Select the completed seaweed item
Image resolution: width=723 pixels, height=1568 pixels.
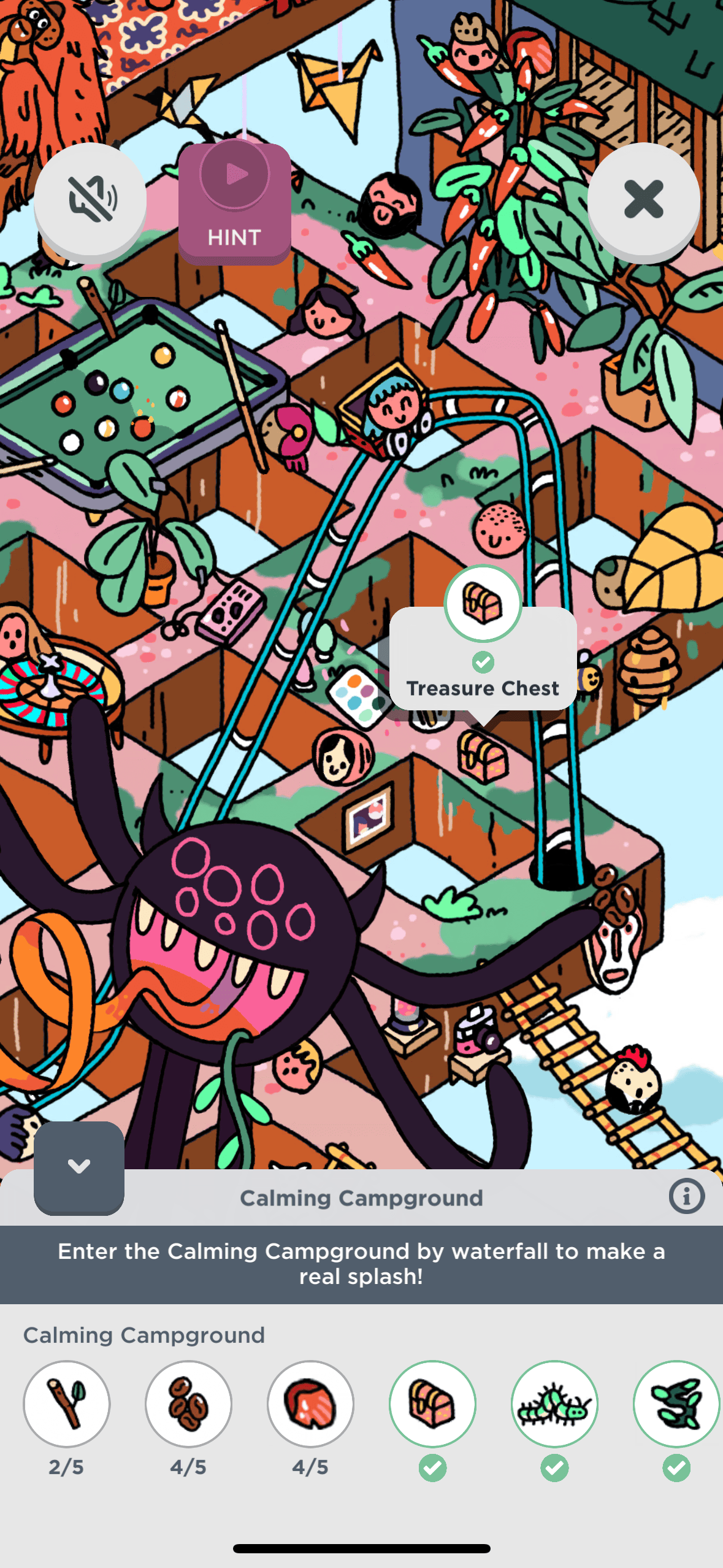[x=676, y=1404]
